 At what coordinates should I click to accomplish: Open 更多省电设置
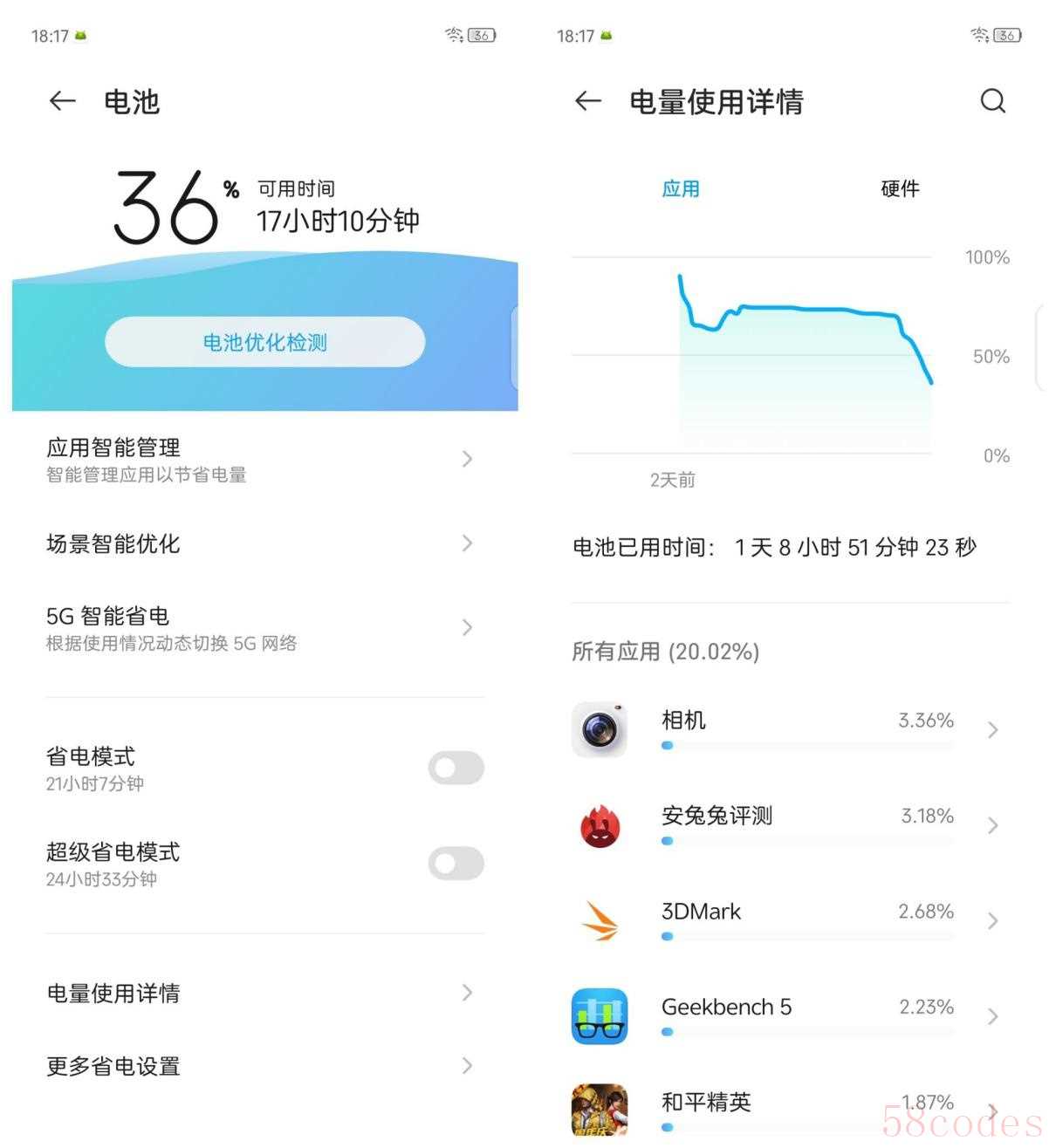point(262,1066)
